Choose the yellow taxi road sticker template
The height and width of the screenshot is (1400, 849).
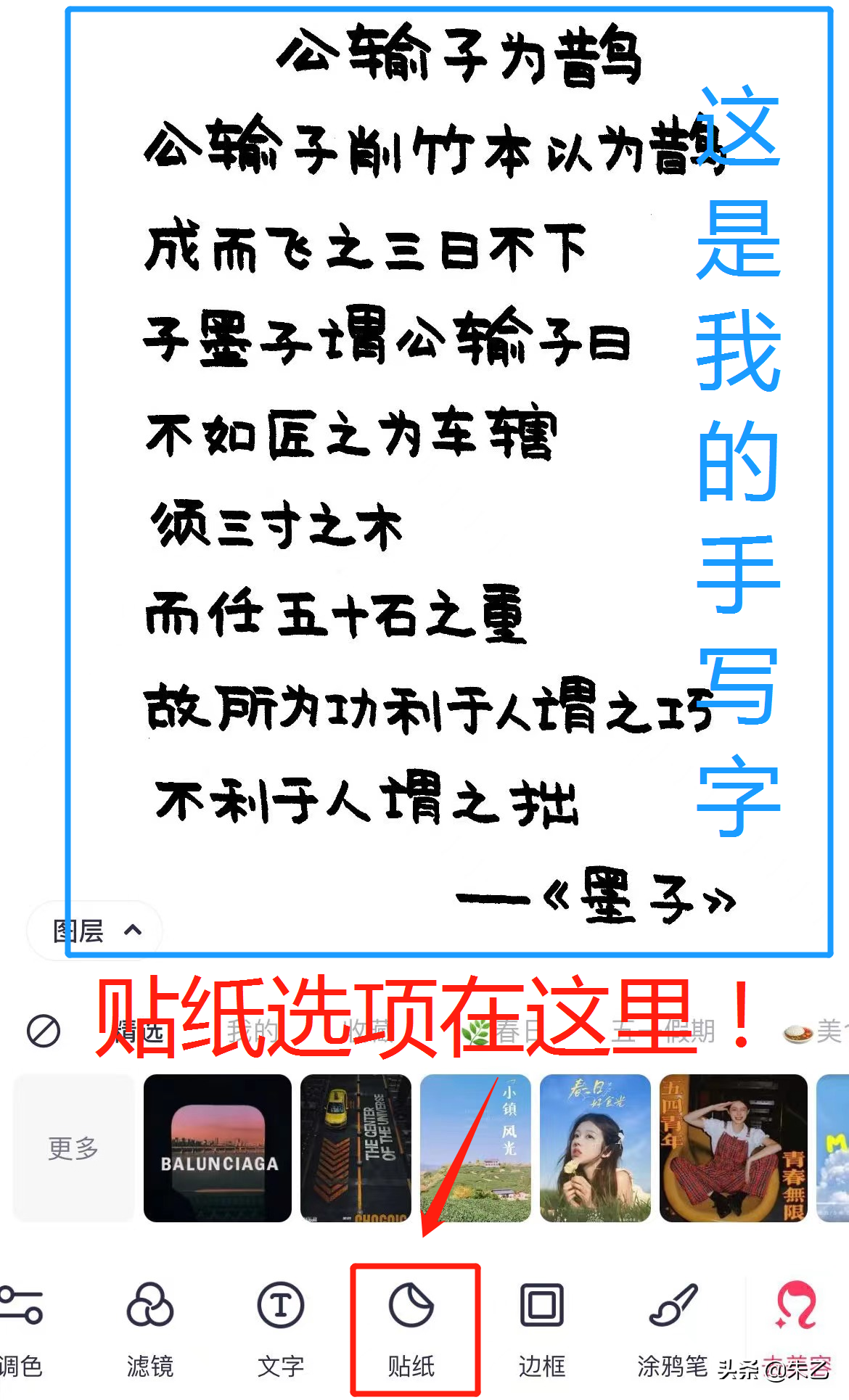356,1148
